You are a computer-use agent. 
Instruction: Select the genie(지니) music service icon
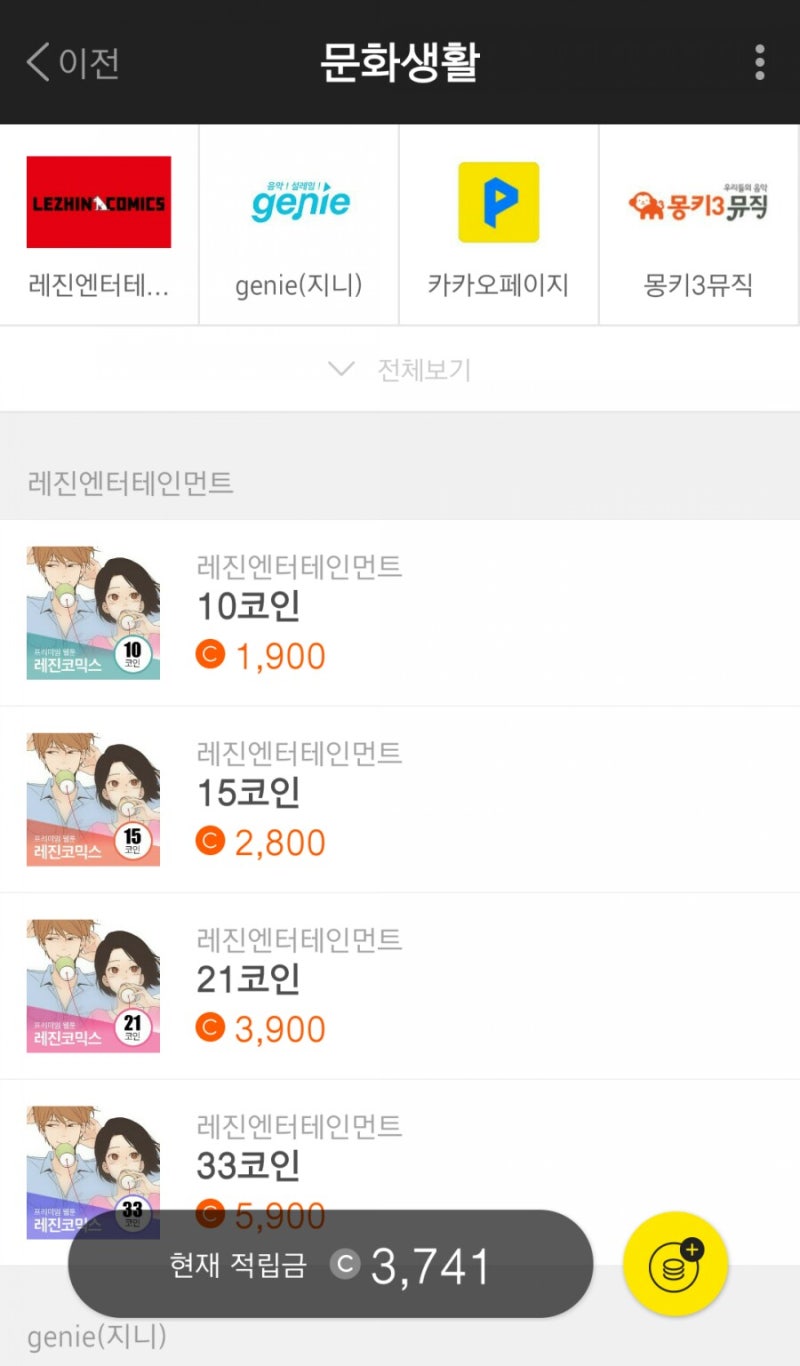pyautogui.click(x=297, y=200)
